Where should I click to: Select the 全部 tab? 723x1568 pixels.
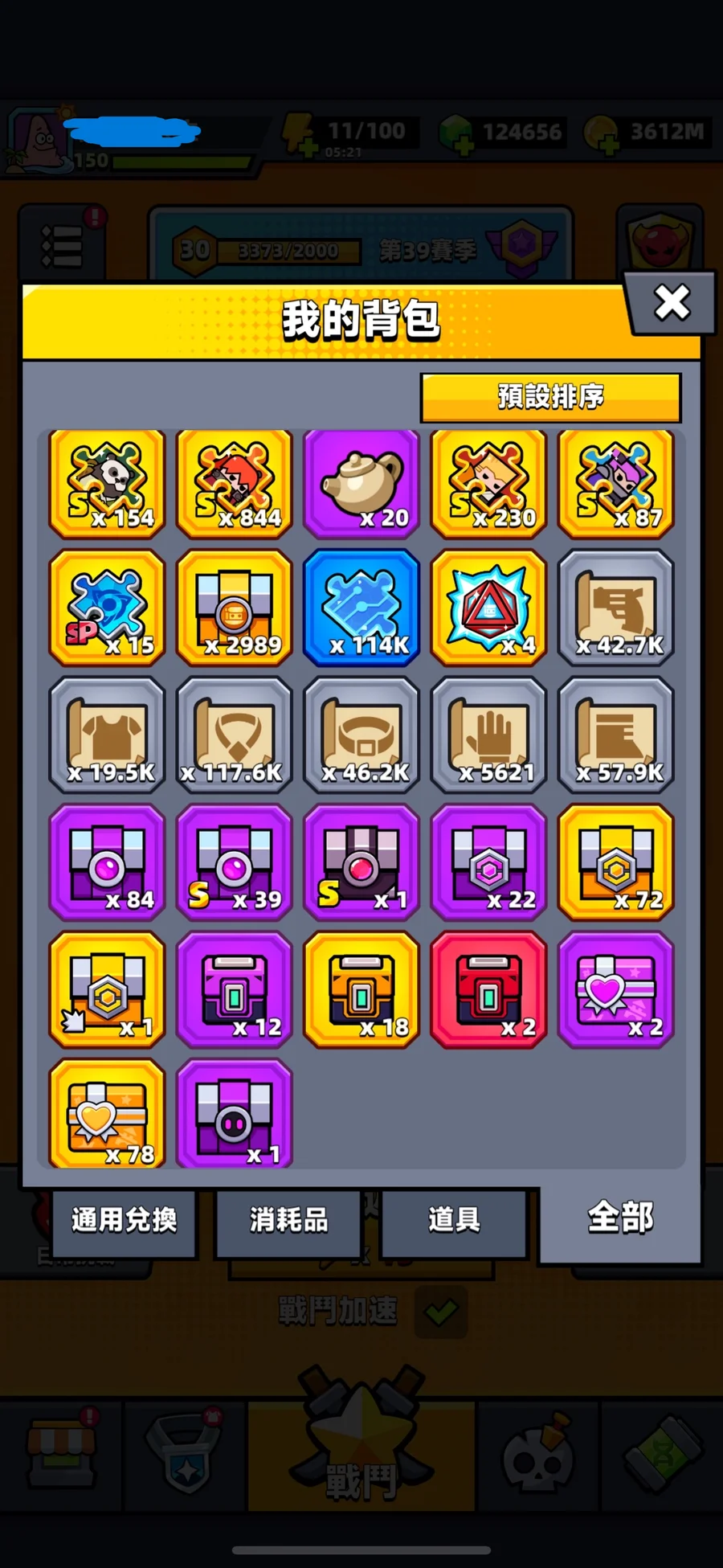(619, 1218)
